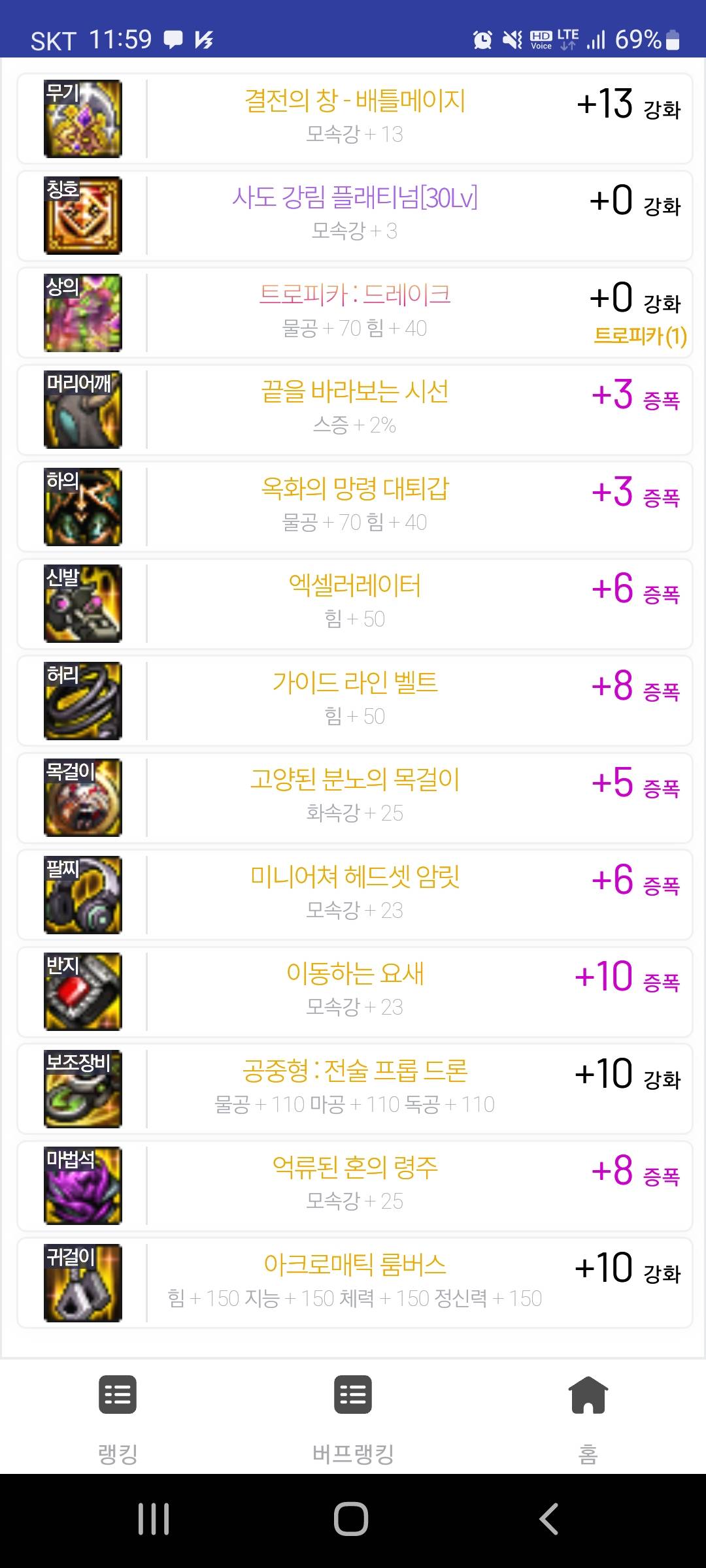The image size is (706, 1568).
Task: Open the weapon row 결전의 창 - 배틀메이지
Action: pos(354,118)
